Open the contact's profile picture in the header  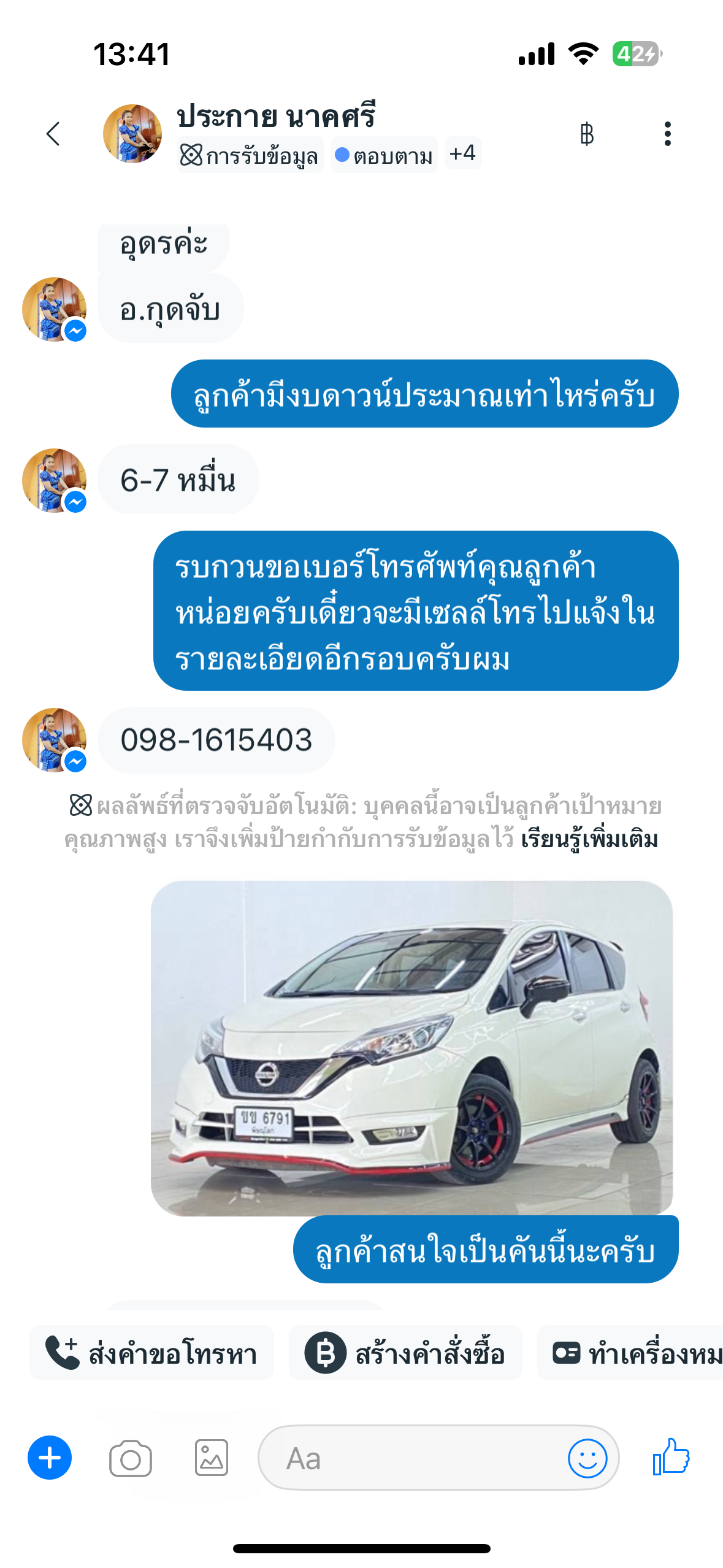132,134
